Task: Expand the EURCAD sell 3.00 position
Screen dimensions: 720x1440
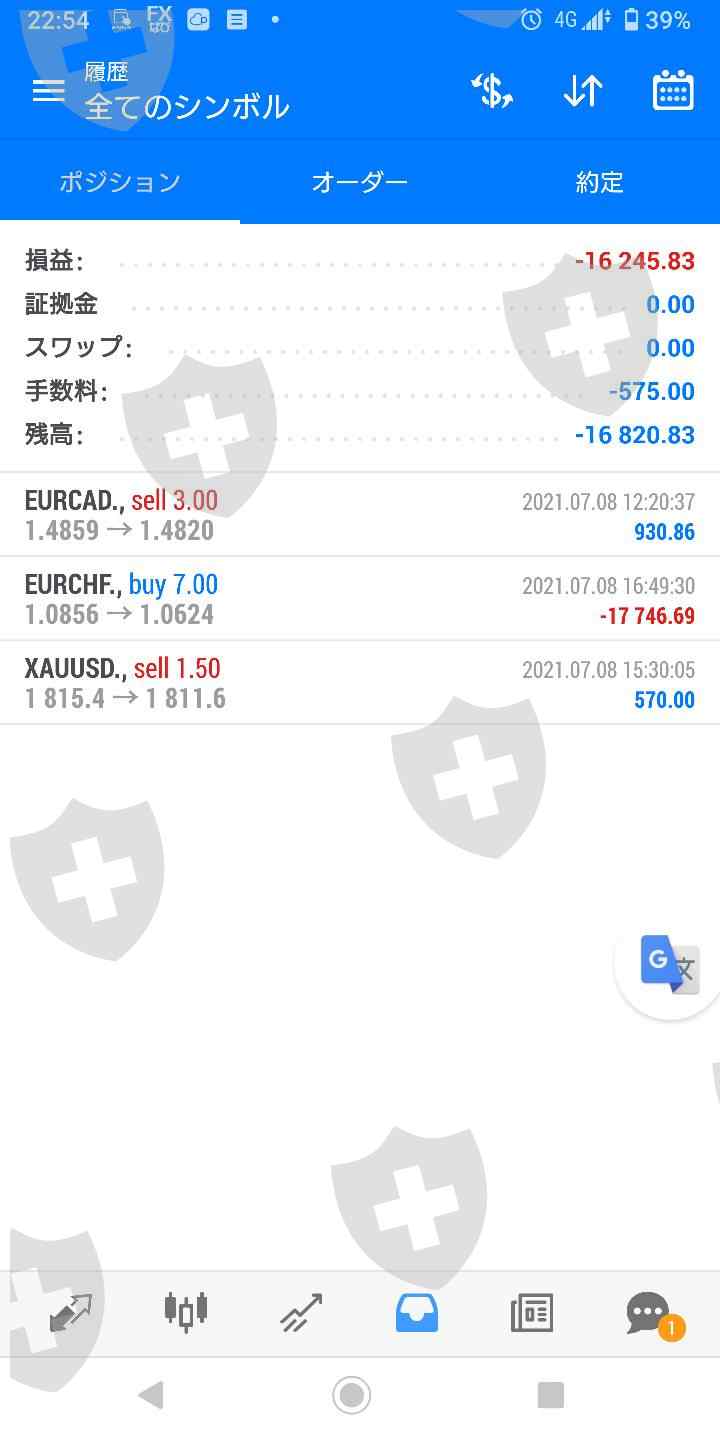Action: 360,515
